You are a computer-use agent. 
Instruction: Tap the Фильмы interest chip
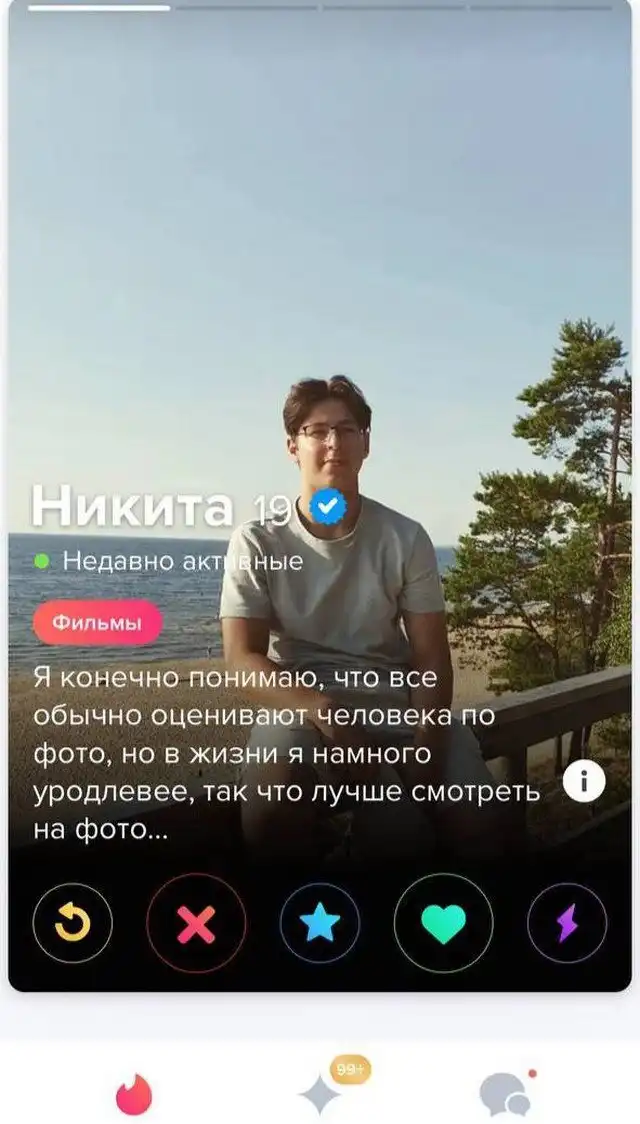[x=97, y=623]
